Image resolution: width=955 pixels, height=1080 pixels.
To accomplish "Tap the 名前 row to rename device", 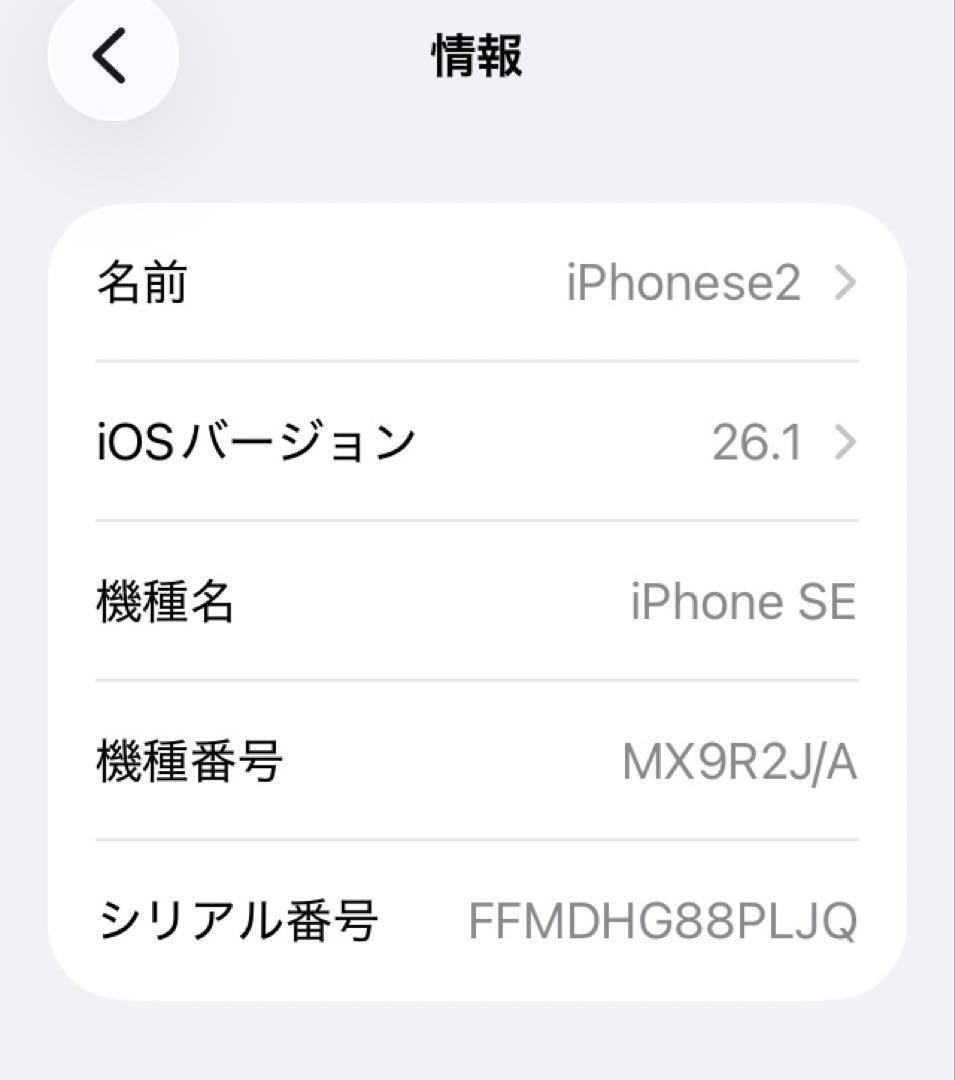I will pyautogui.click(x=477, y=281).
